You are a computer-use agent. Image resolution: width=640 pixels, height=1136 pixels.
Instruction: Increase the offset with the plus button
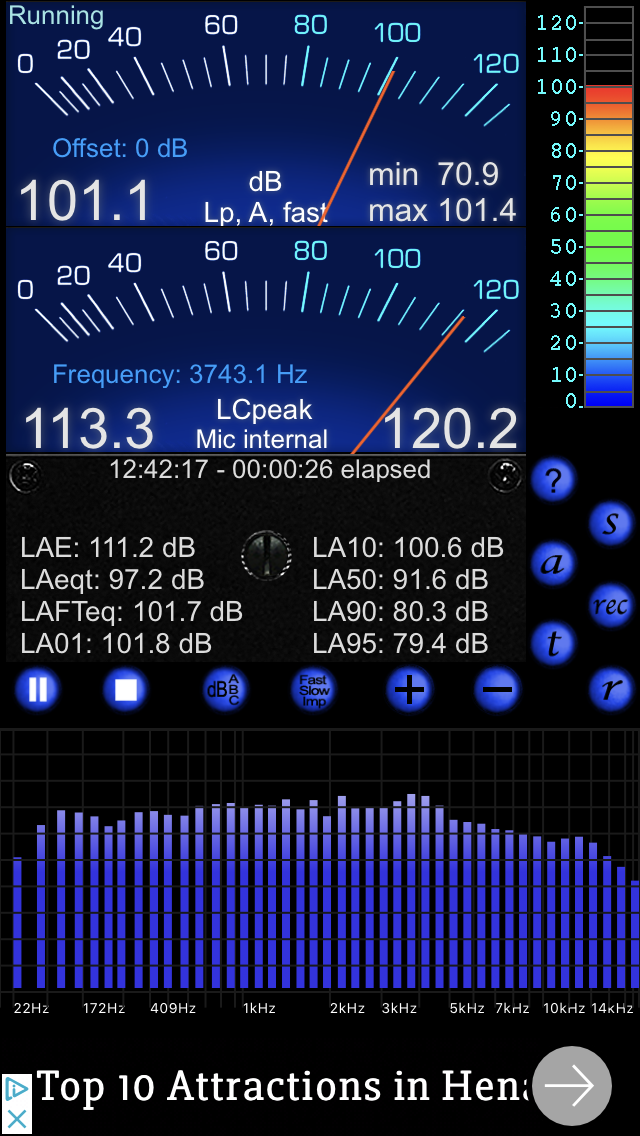tap(410, 689)
